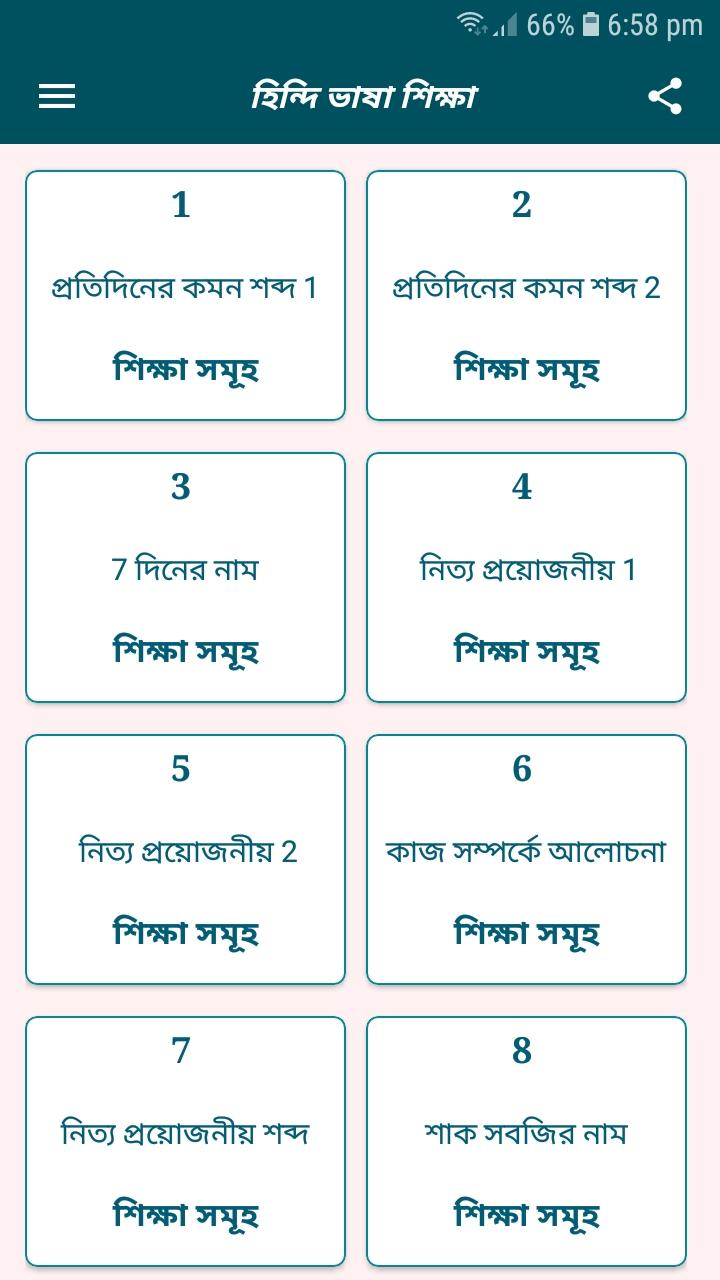Select lesson 3 7 দিনের নাম

pyautogui.click(x=185, y=577)
